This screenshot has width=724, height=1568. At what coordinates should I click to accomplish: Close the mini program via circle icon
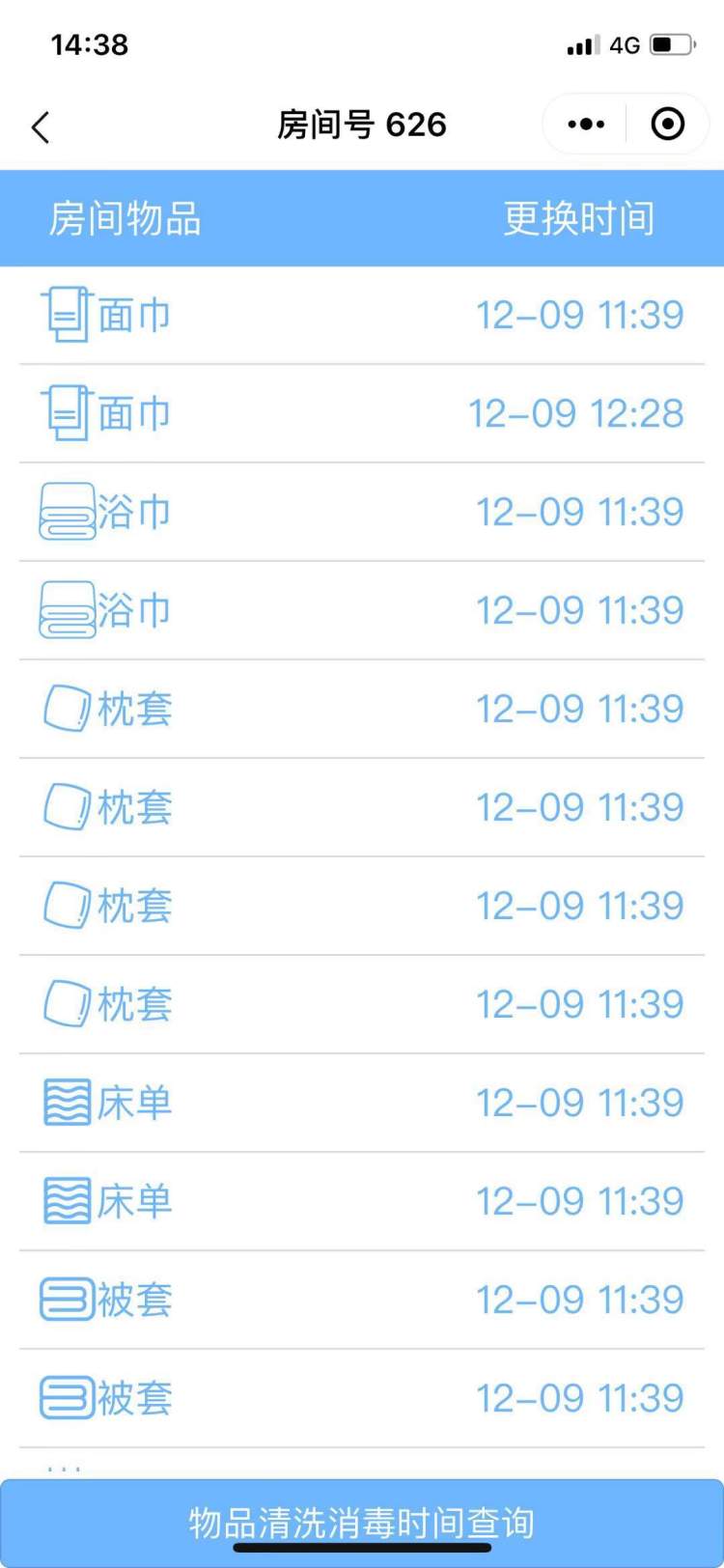tap(668, 125)
